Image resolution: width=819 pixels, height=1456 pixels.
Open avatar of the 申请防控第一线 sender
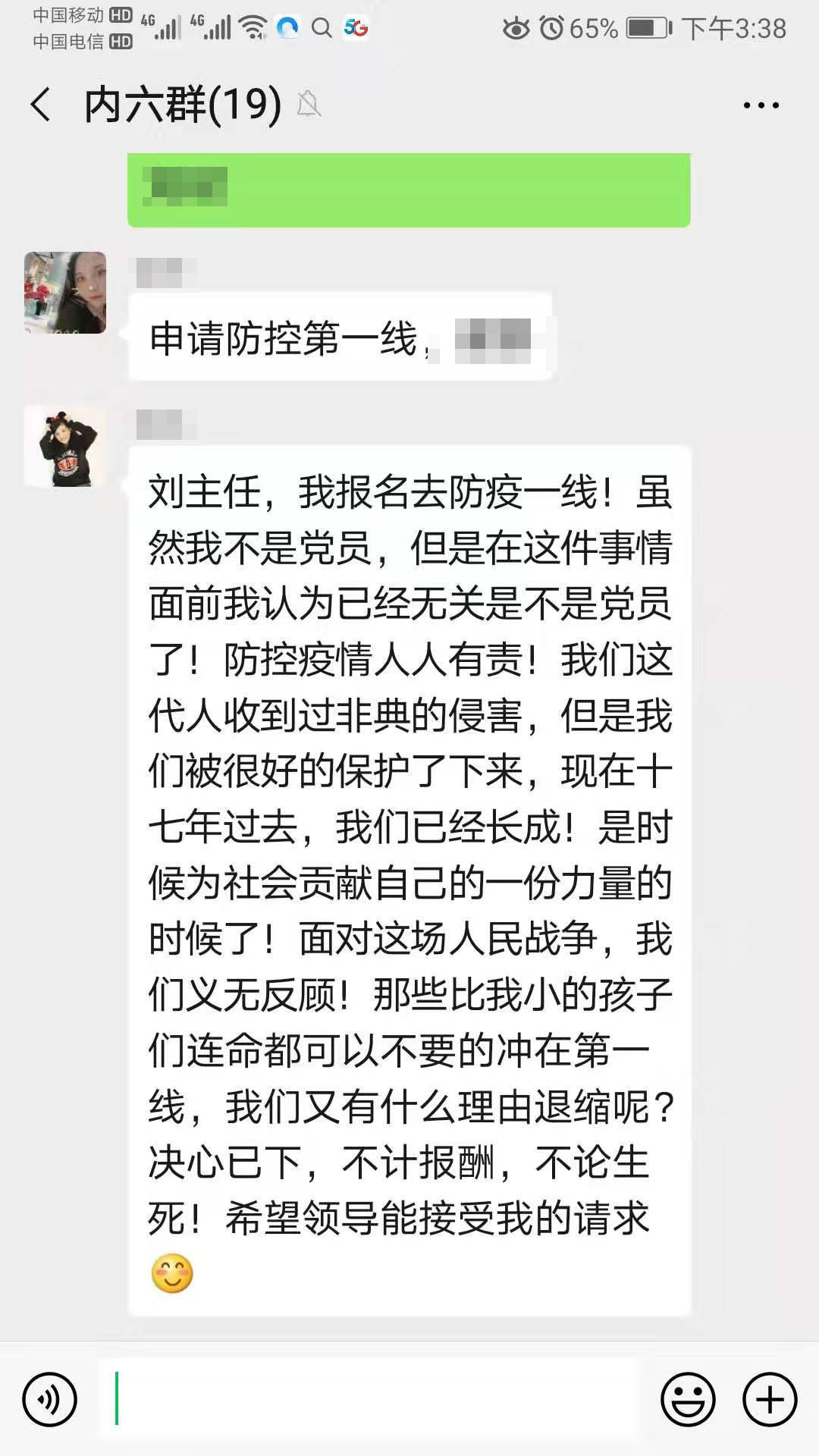[65, 293]
